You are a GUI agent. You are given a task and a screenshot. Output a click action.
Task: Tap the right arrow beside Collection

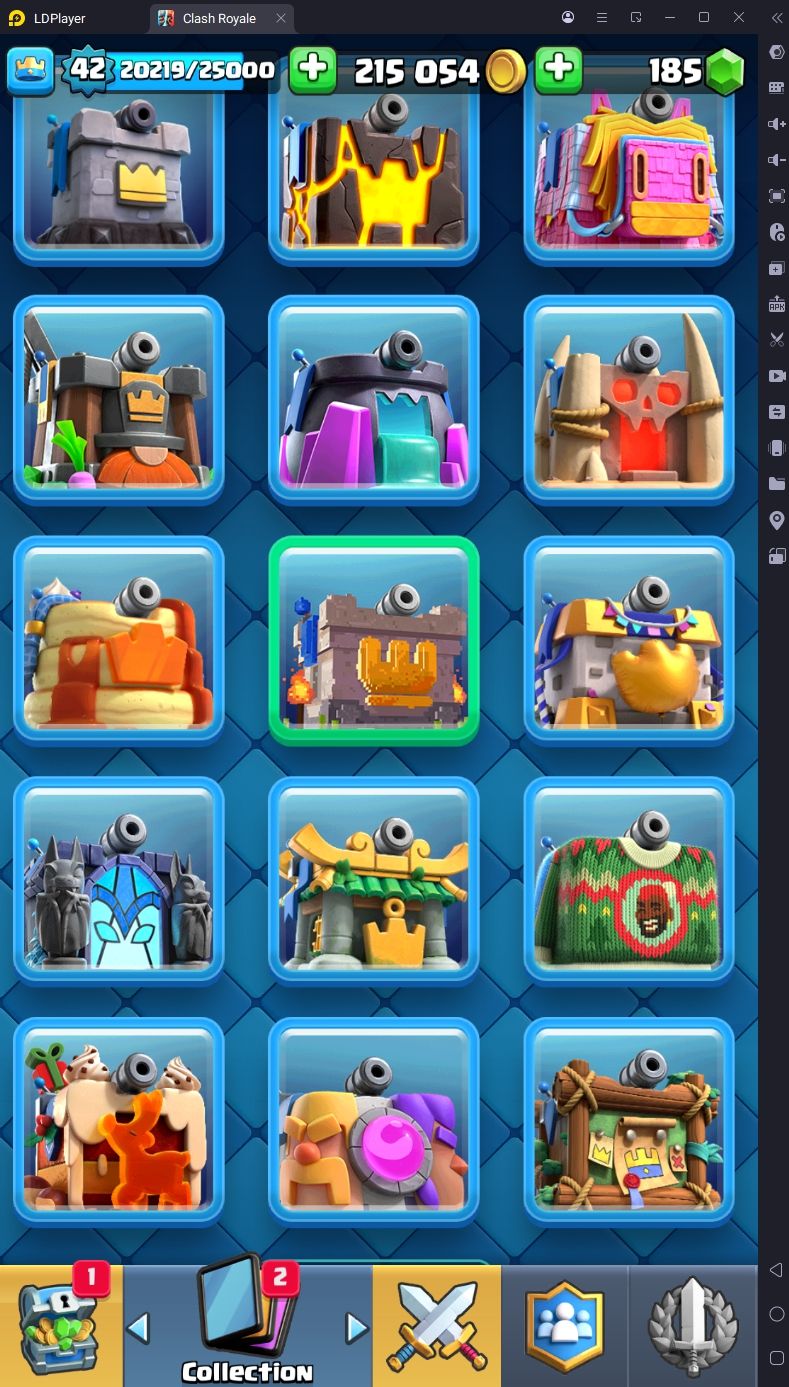pos(356,1328)
